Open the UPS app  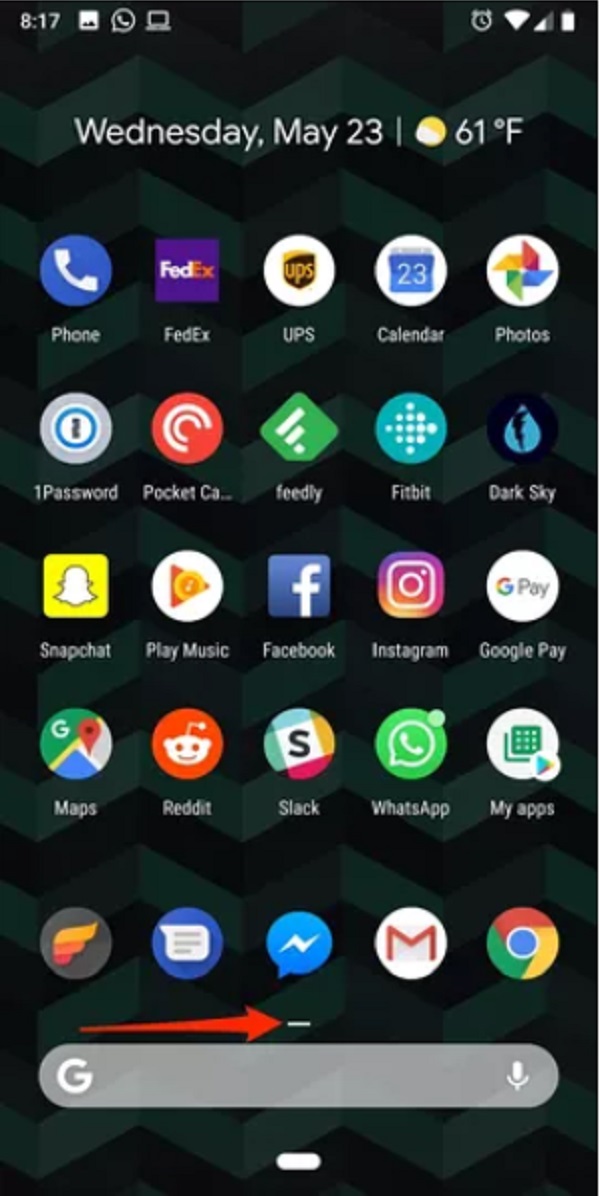tap(299, 272)
